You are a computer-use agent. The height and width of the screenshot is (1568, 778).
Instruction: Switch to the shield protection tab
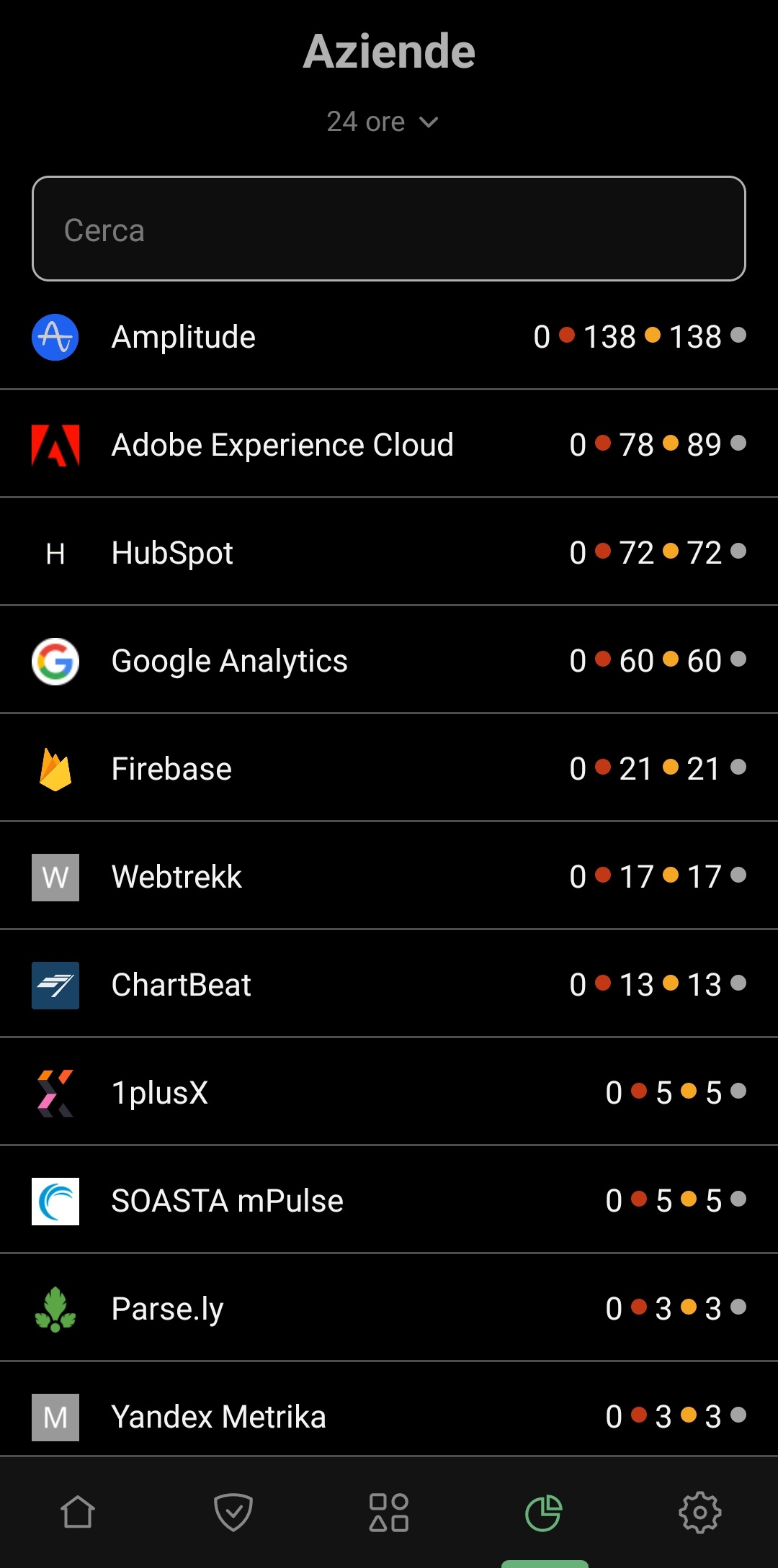coord(233,1512)
